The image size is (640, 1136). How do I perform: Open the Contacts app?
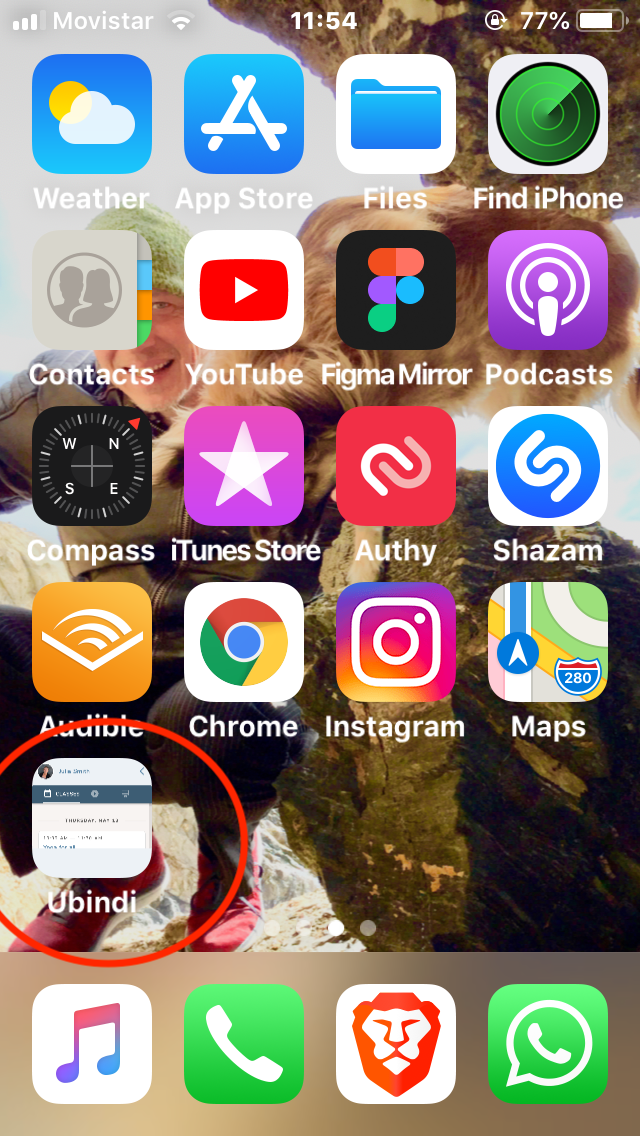[x=92, y=290]
